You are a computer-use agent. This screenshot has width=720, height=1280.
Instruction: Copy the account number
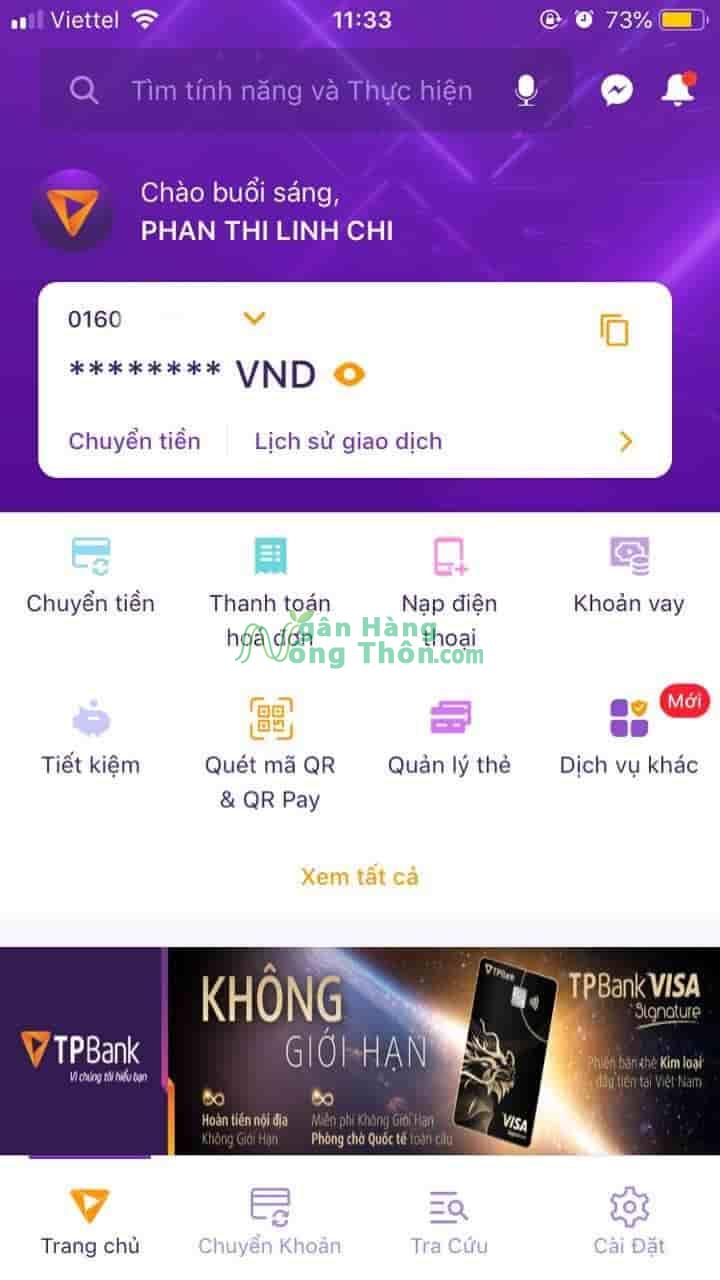pyautogui.click(x=614, y=329)
